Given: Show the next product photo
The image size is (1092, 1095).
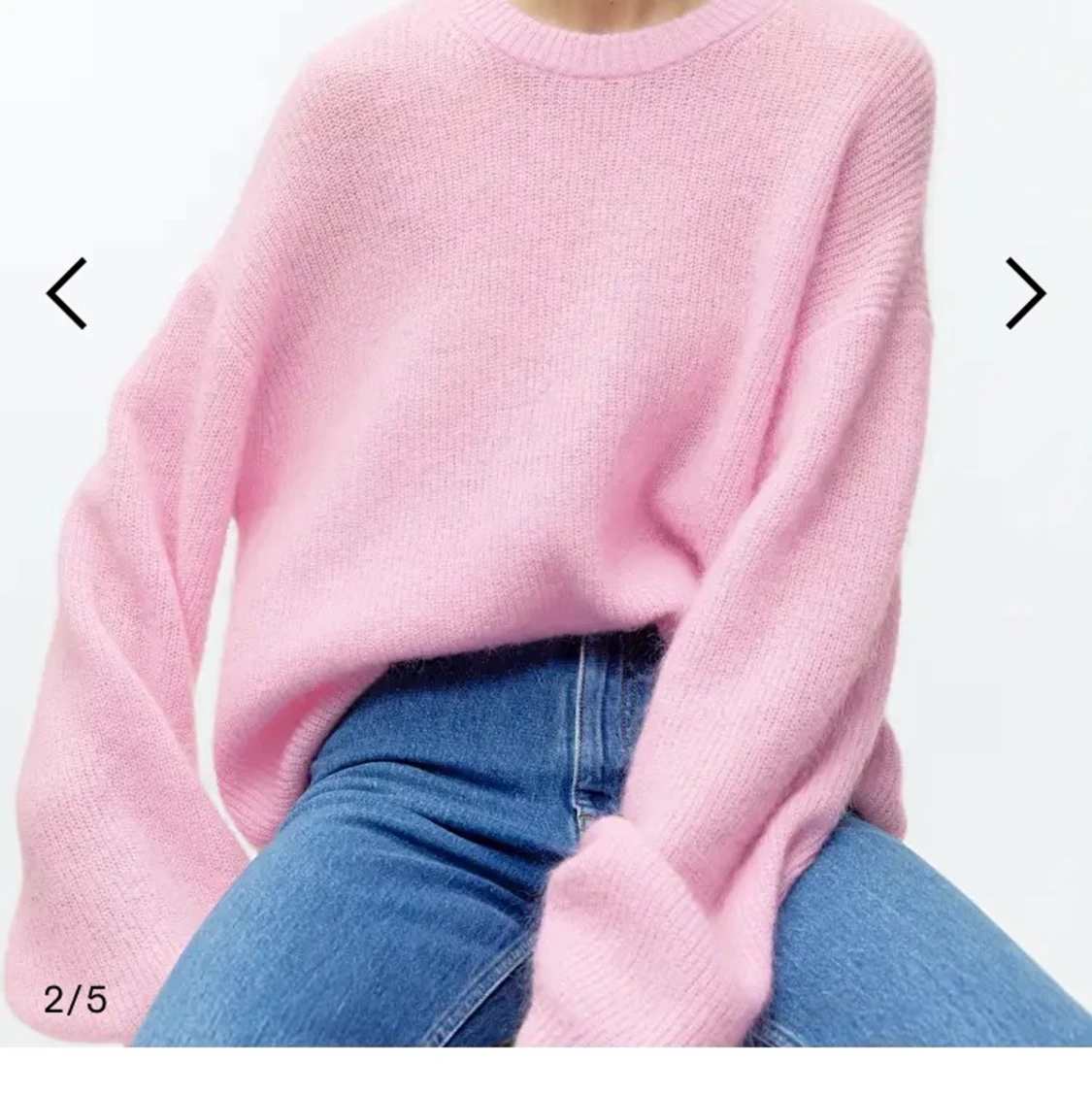Looking at the screenshot, I should click(x=1024, y=293).
